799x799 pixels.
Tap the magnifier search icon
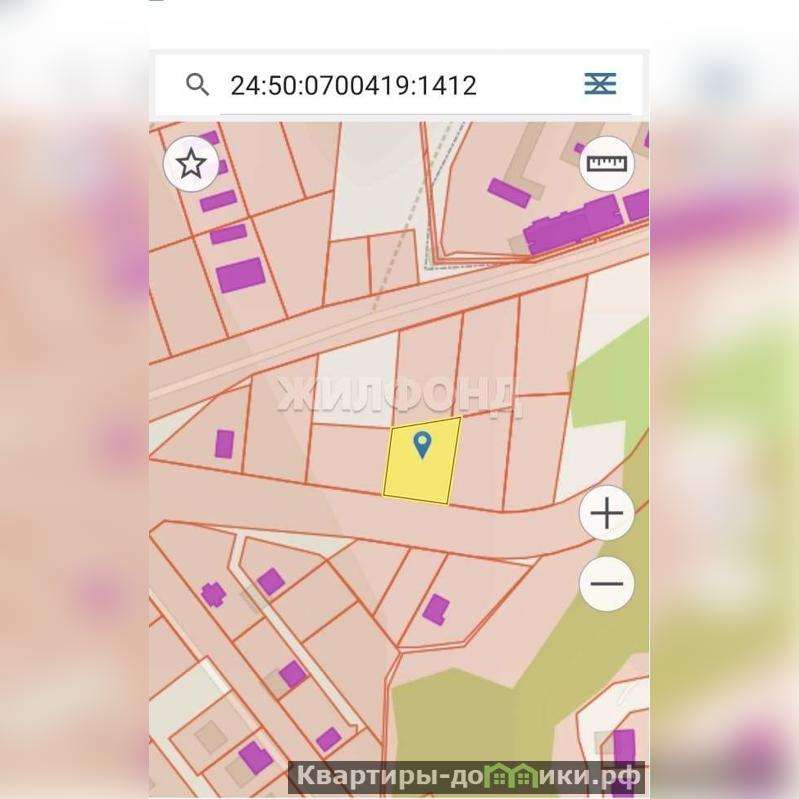click(x=198, y=85)
